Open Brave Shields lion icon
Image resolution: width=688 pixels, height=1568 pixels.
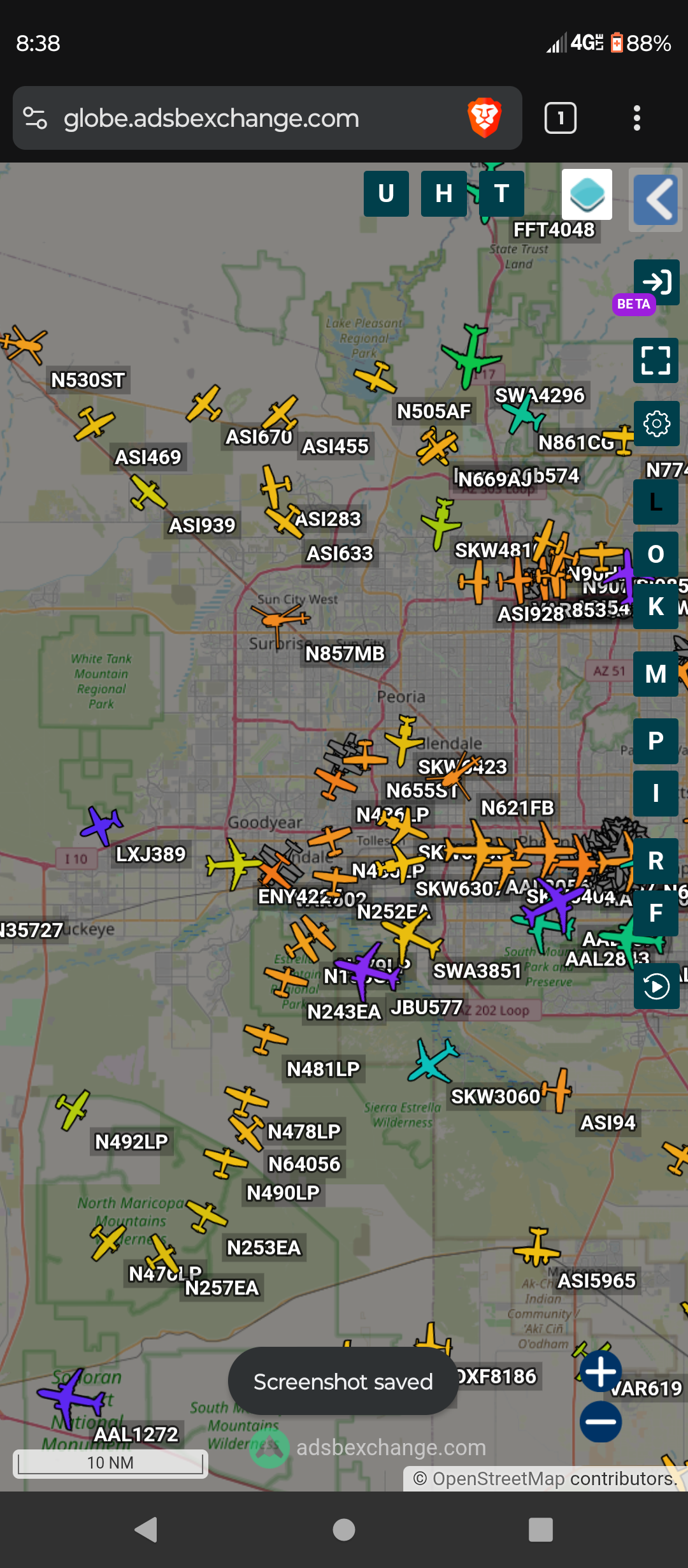(x=485, y=118)
